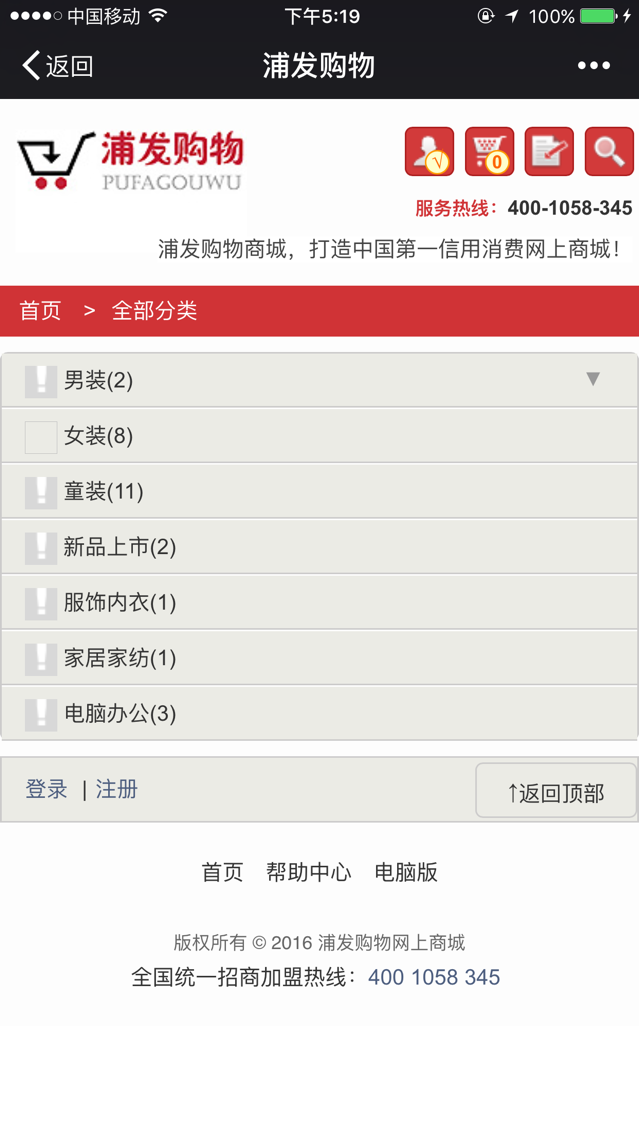Go back using the 返回 button

[x=58, y=66]
